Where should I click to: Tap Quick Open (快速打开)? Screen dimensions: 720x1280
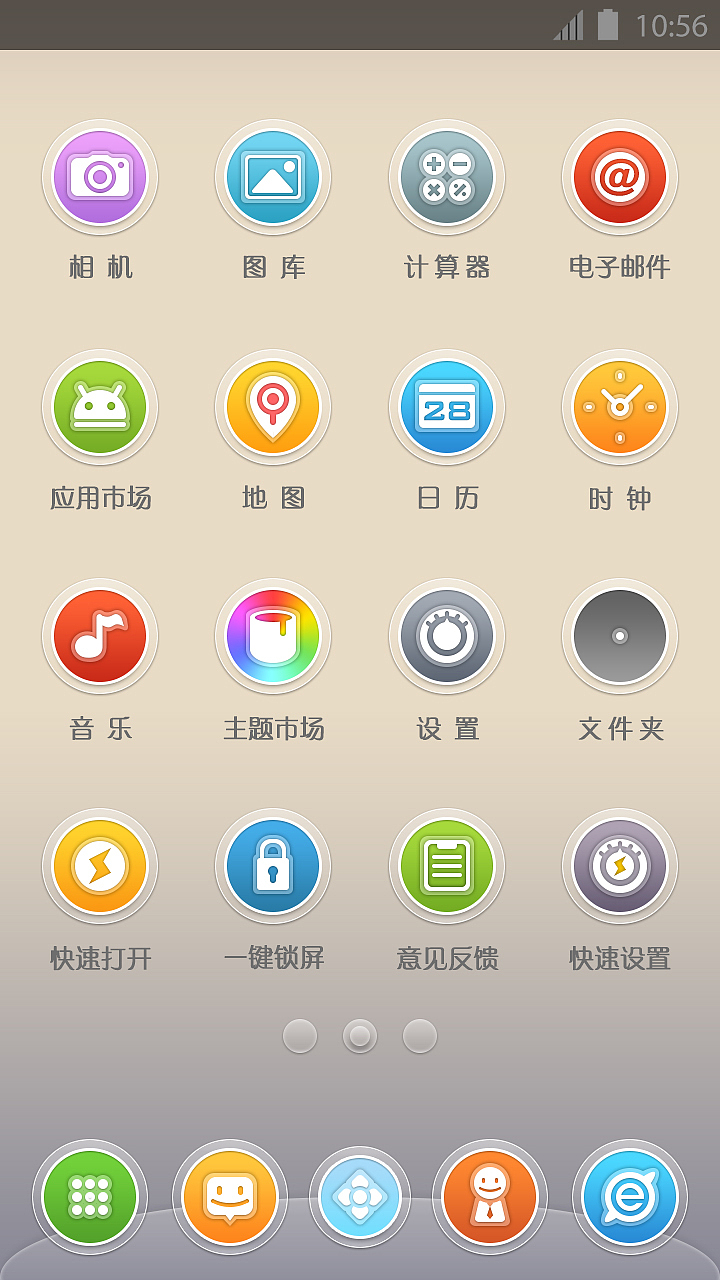(x=100, y=866)
